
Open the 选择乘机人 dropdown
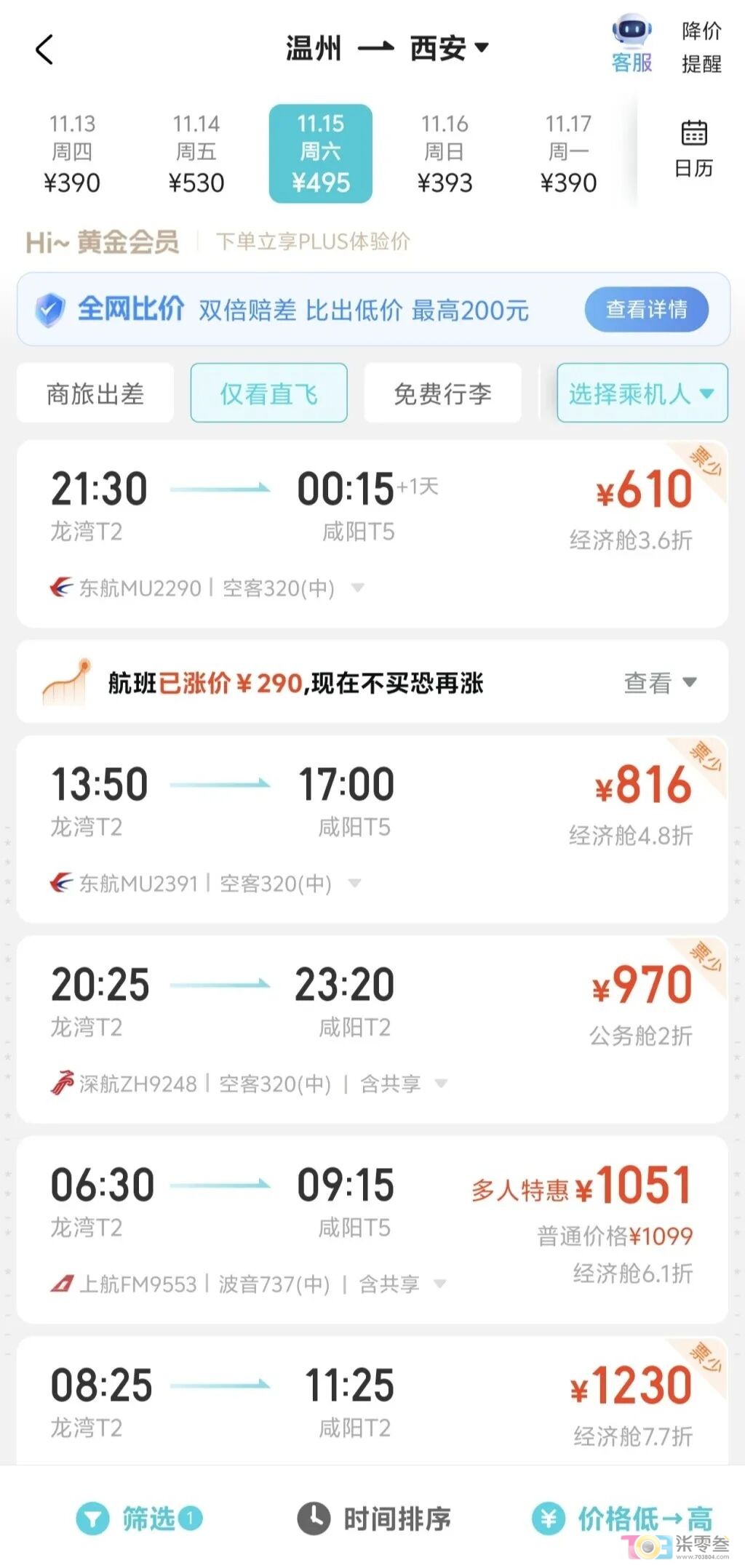641,393
